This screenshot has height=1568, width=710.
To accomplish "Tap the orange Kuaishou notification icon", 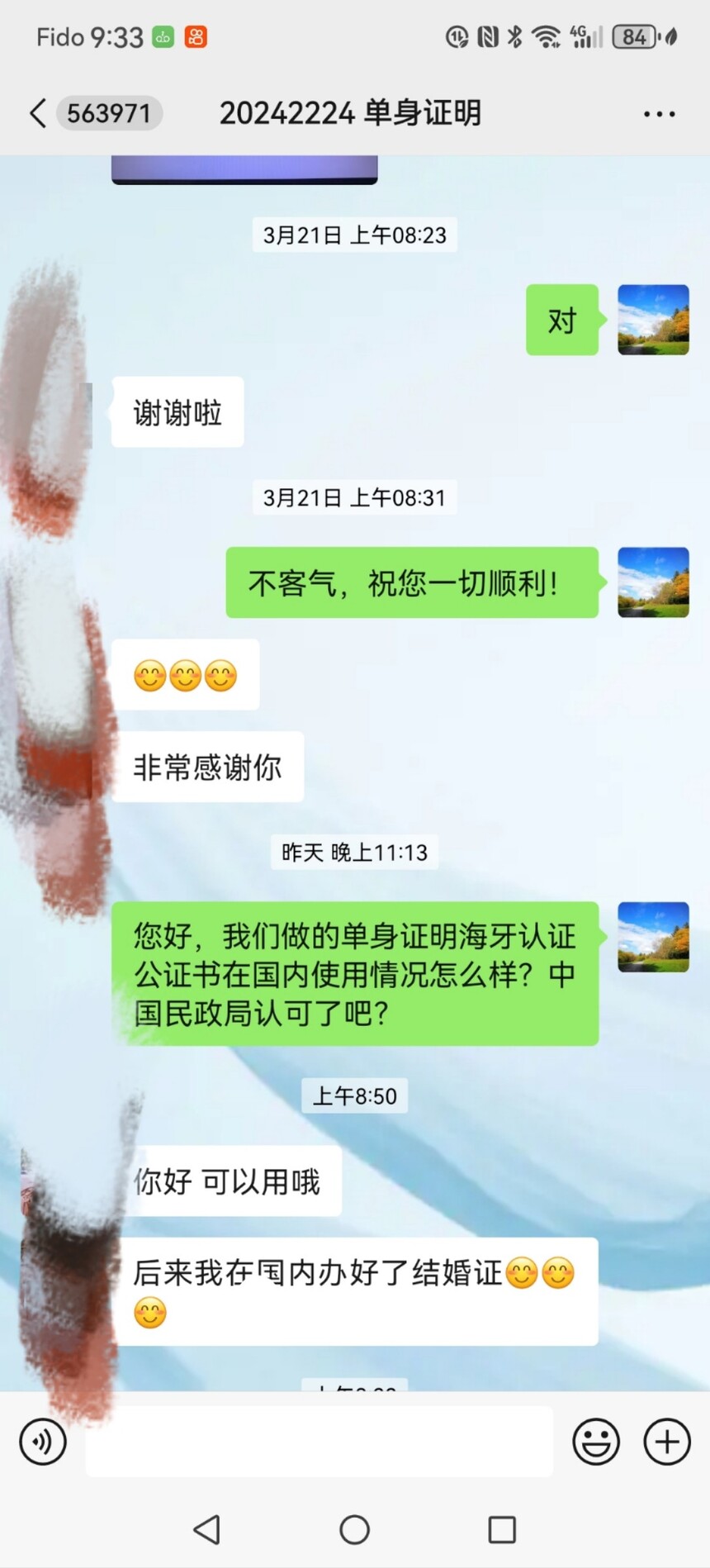I will [x=196, y=36].
